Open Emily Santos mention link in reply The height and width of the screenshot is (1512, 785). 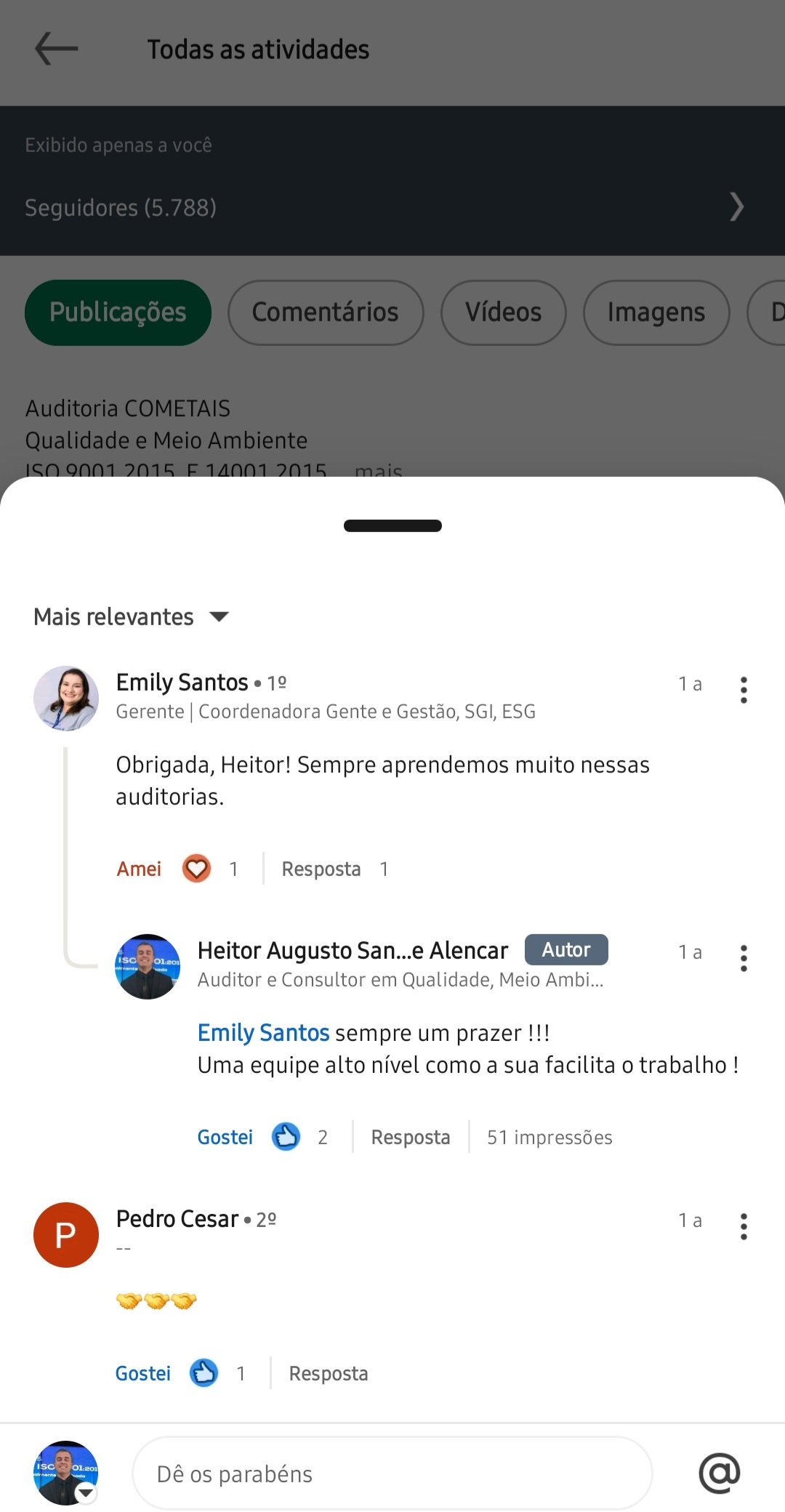263,1032
